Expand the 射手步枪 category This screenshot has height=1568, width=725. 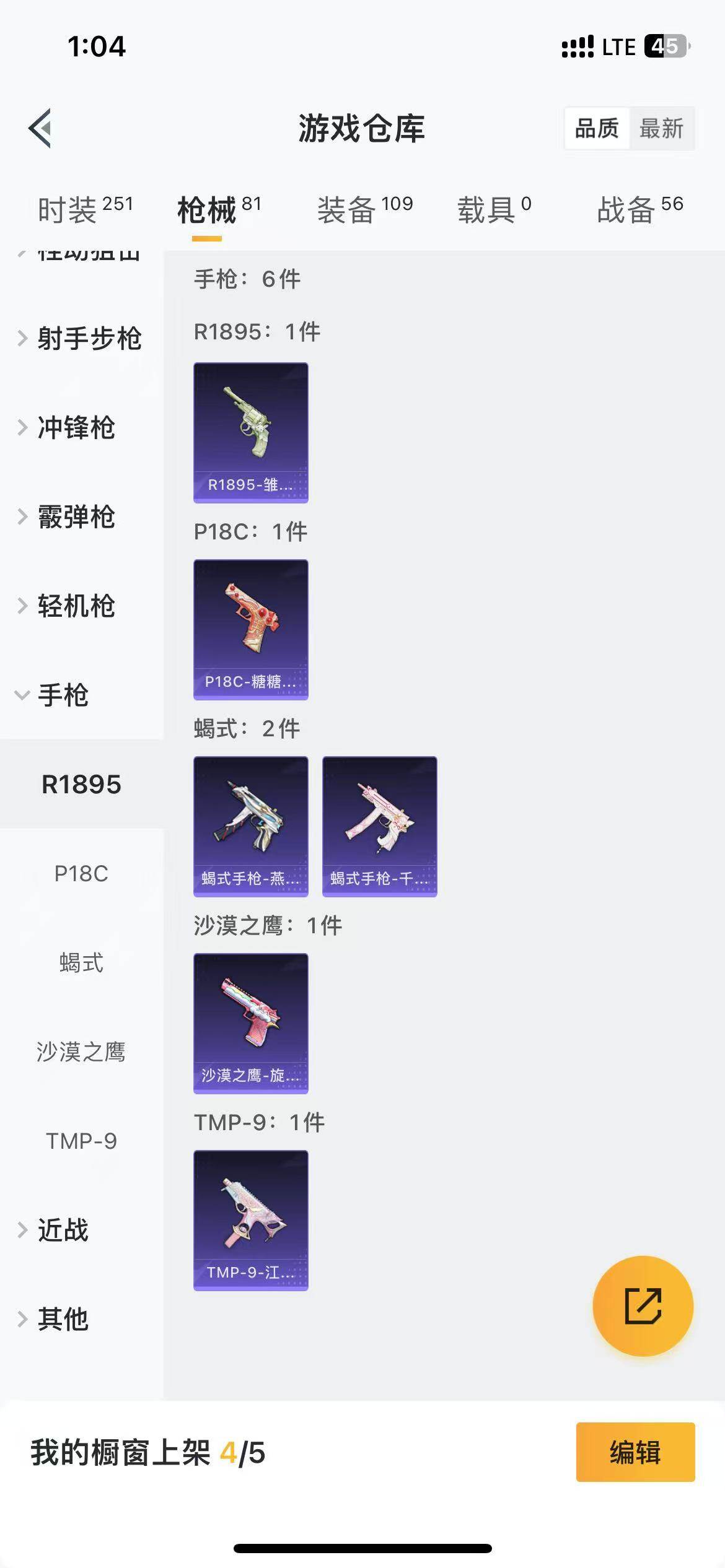tap(90, 338)
